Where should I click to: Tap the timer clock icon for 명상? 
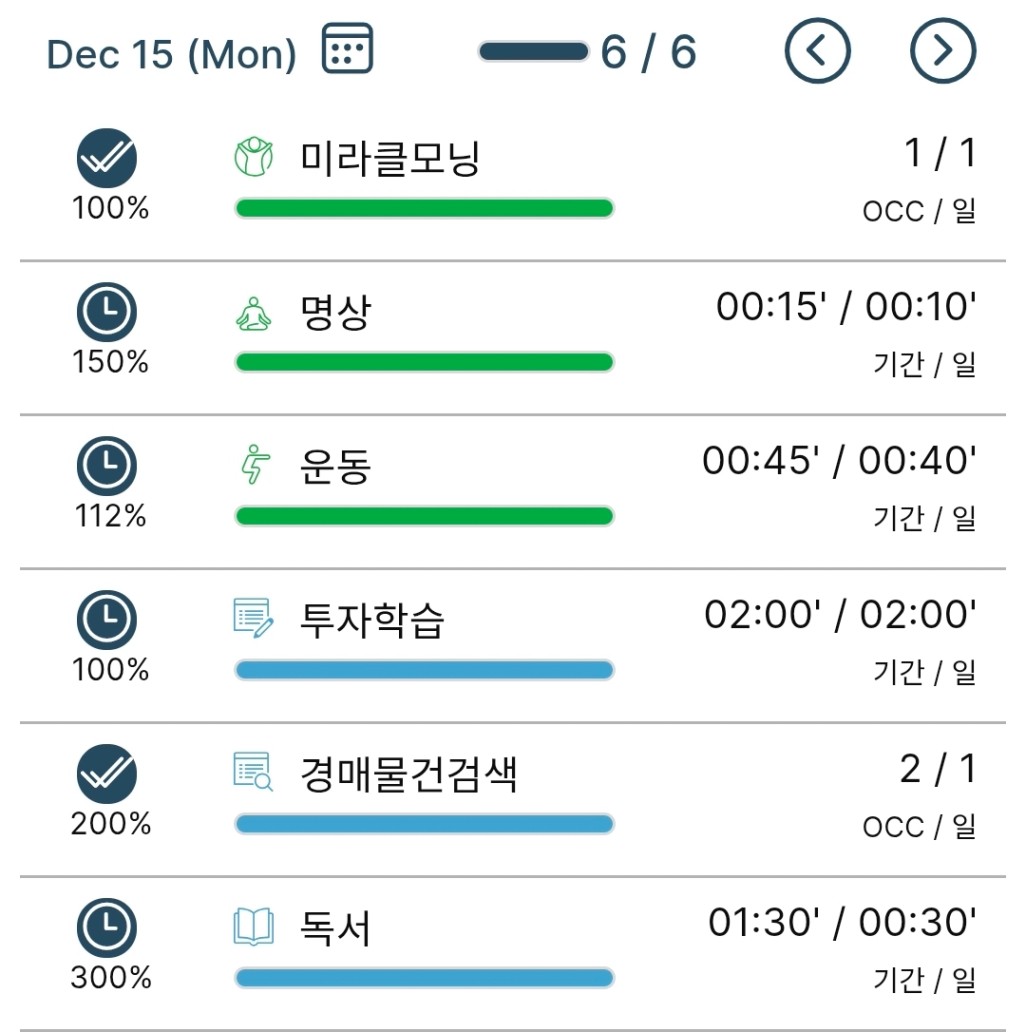[x=107, y=315]
